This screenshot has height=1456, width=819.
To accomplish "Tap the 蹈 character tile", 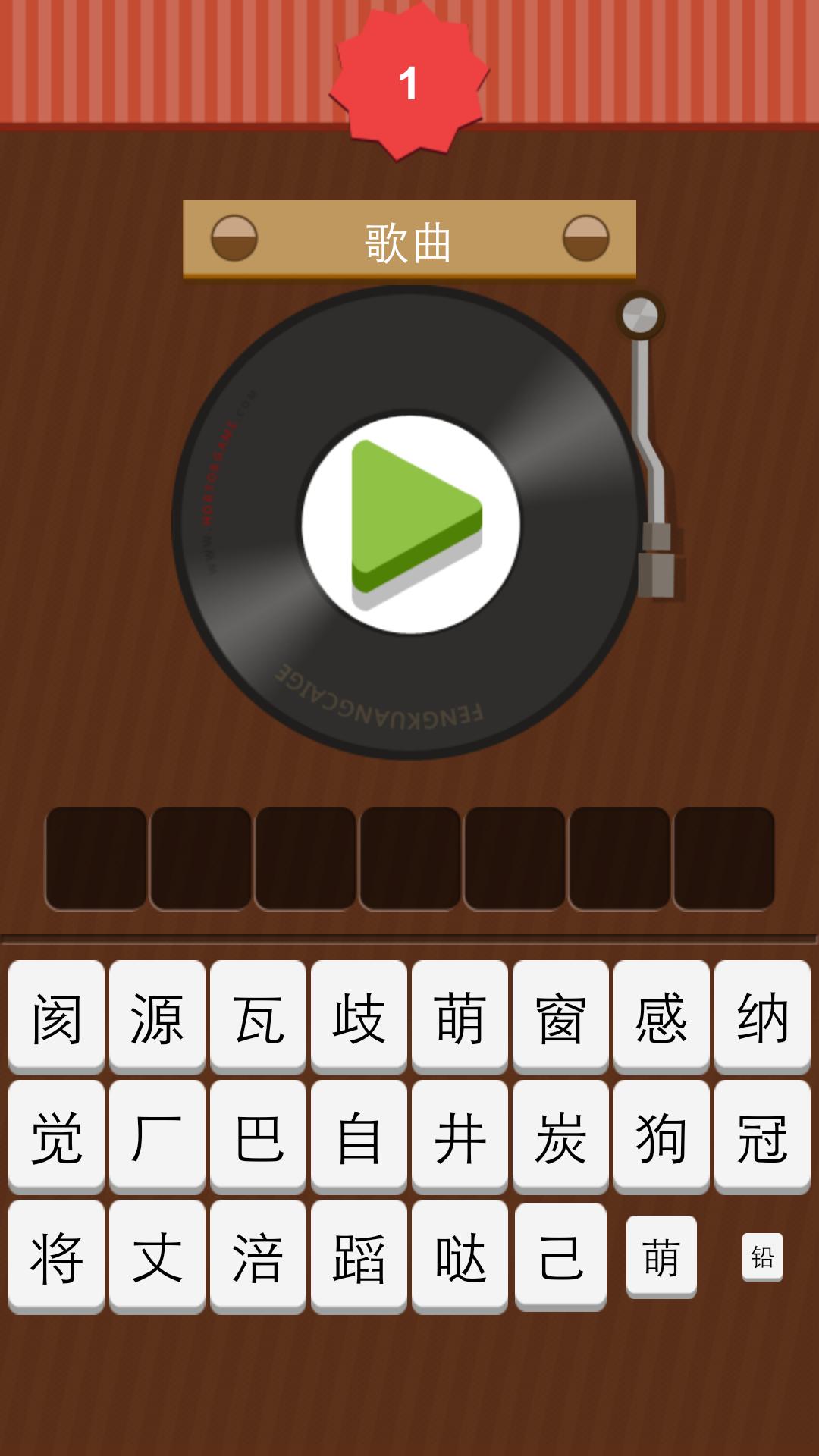I will [359, 1257].
